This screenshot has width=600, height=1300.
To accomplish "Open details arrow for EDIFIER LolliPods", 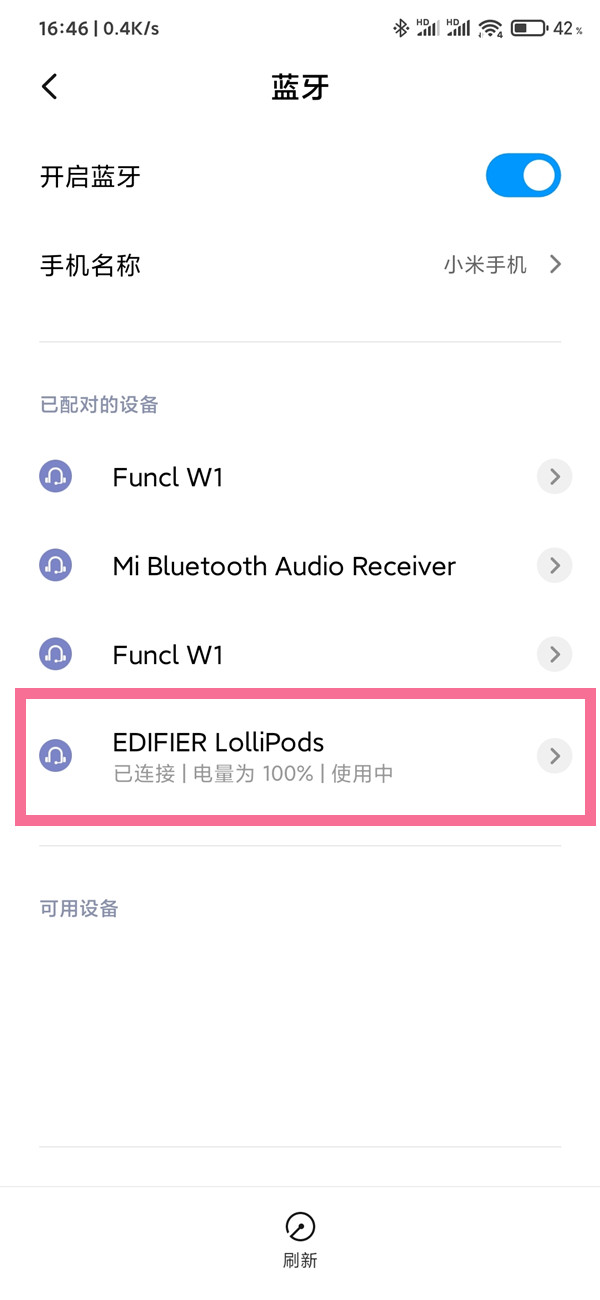I will click(x=554, y=755).
